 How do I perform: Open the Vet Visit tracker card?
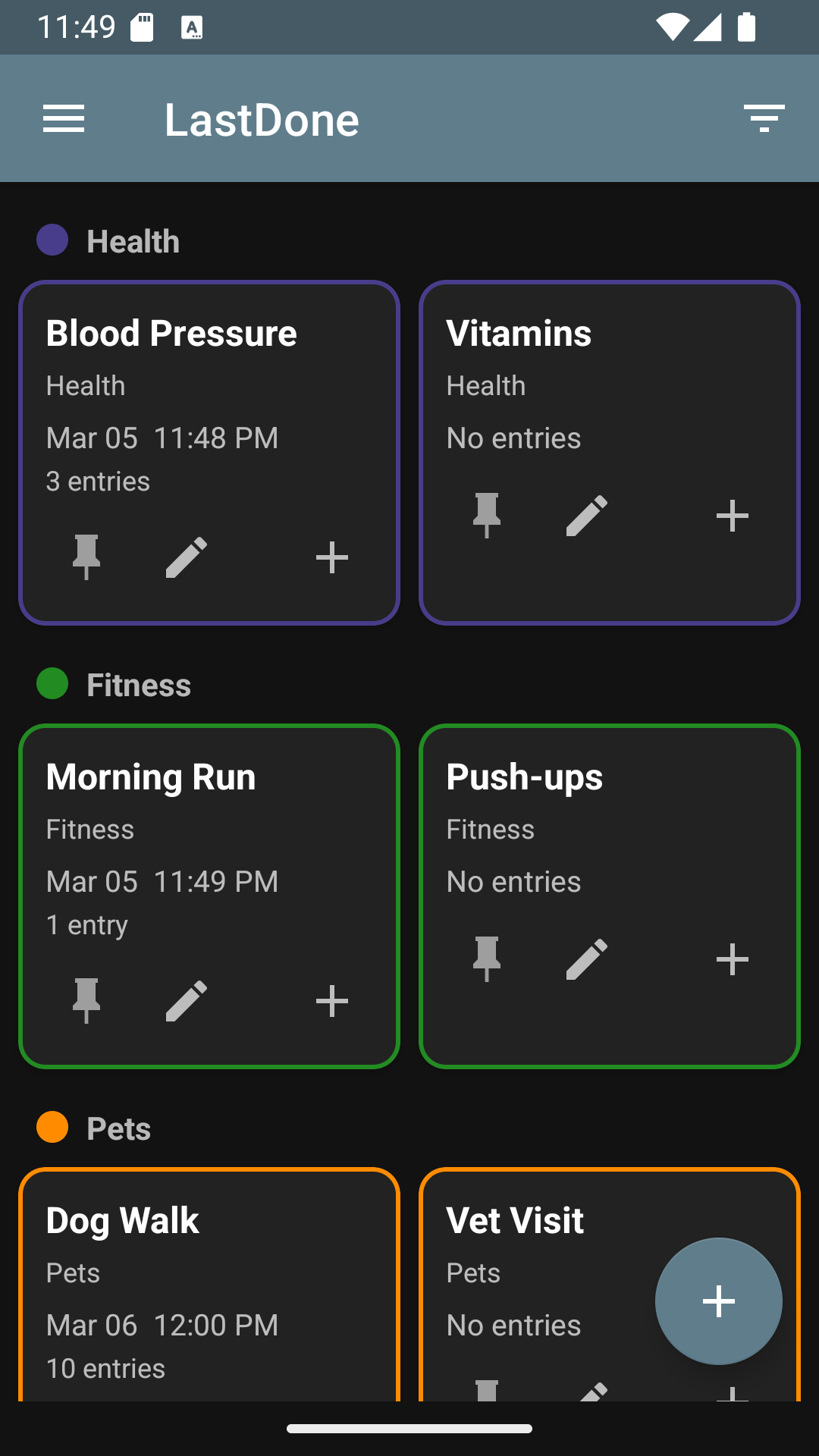pos(515,1219)
